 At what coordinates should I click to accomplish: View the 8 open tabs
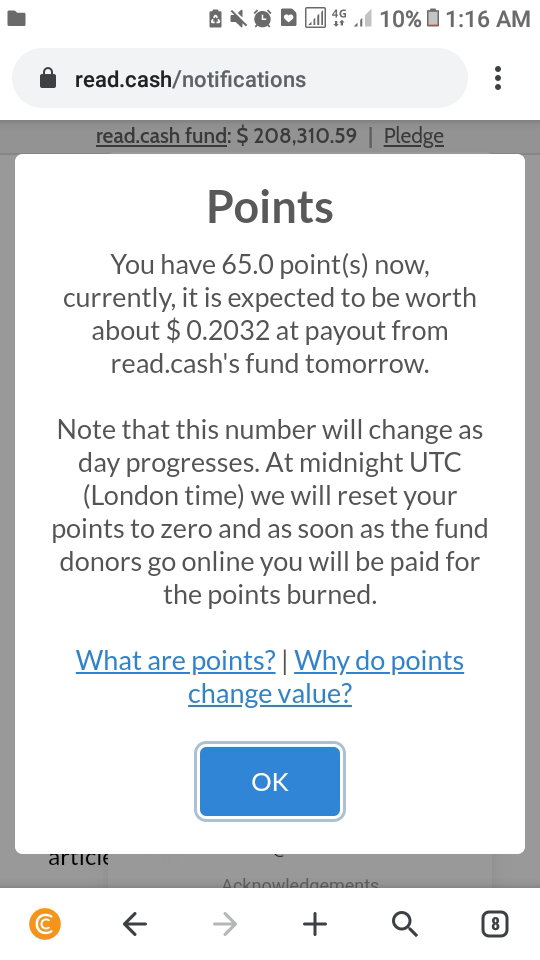tap(495, 924)
